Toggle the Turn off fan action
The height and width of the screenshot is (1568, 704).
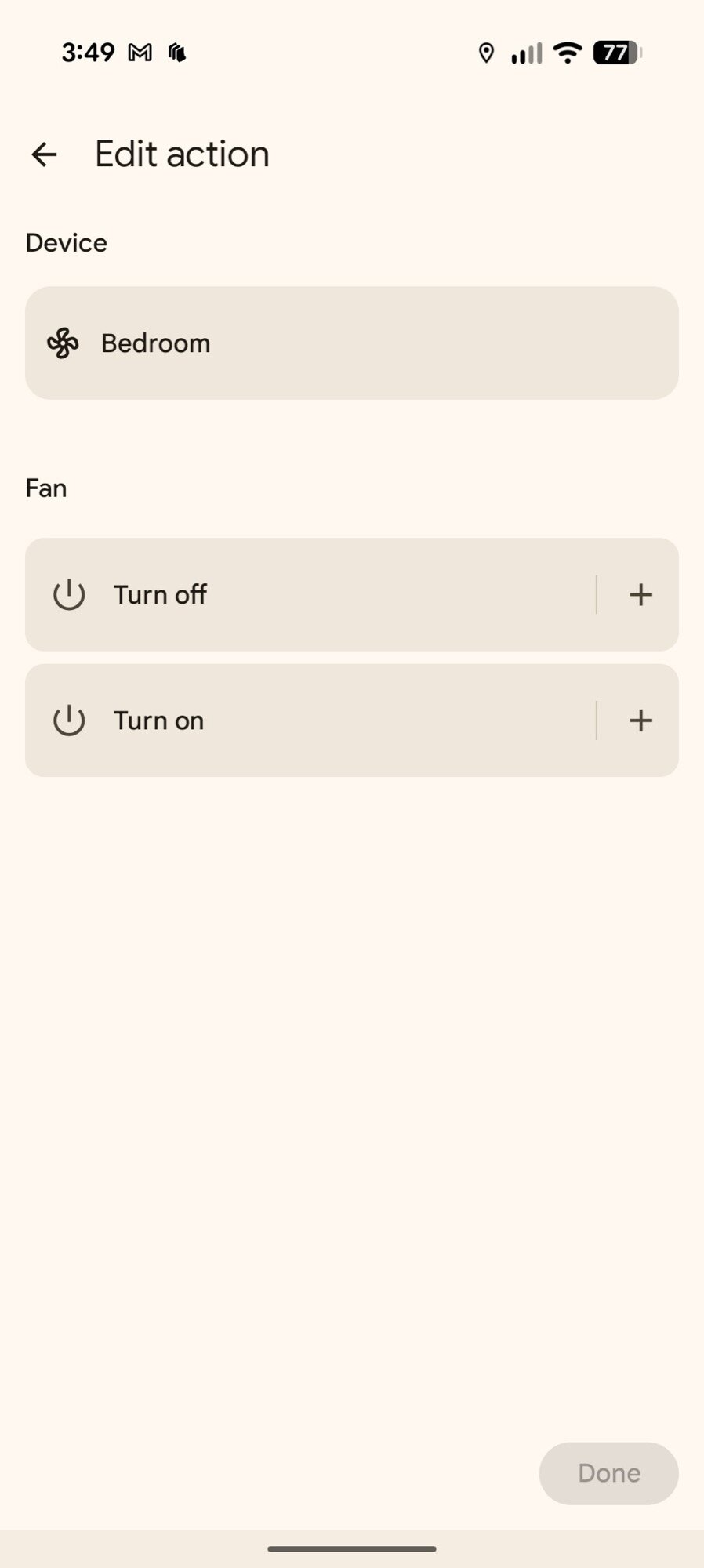(x=314, y=594)
